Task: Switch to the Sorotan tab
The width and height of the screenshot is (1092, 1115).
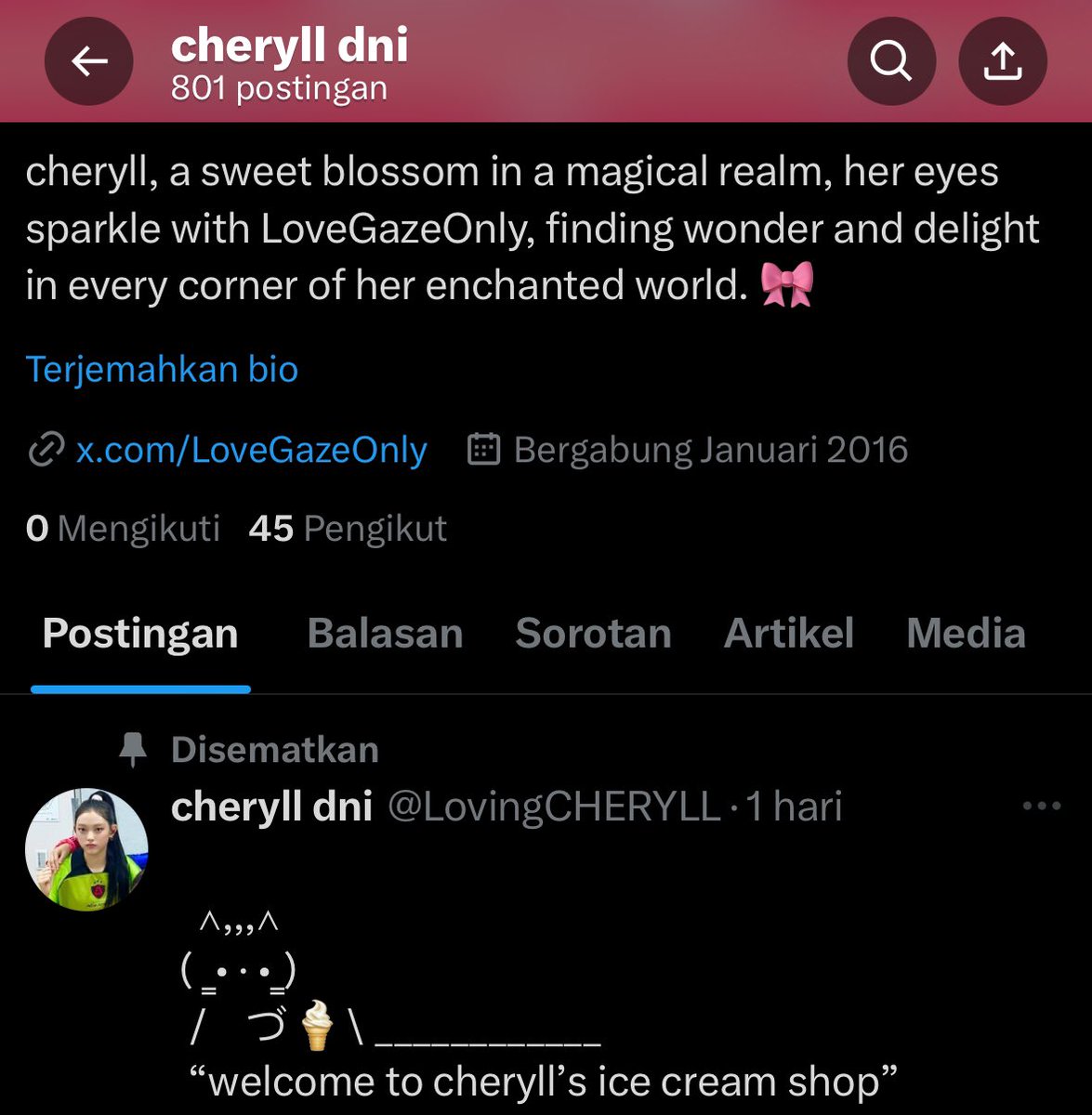Action: click(593, 634)
